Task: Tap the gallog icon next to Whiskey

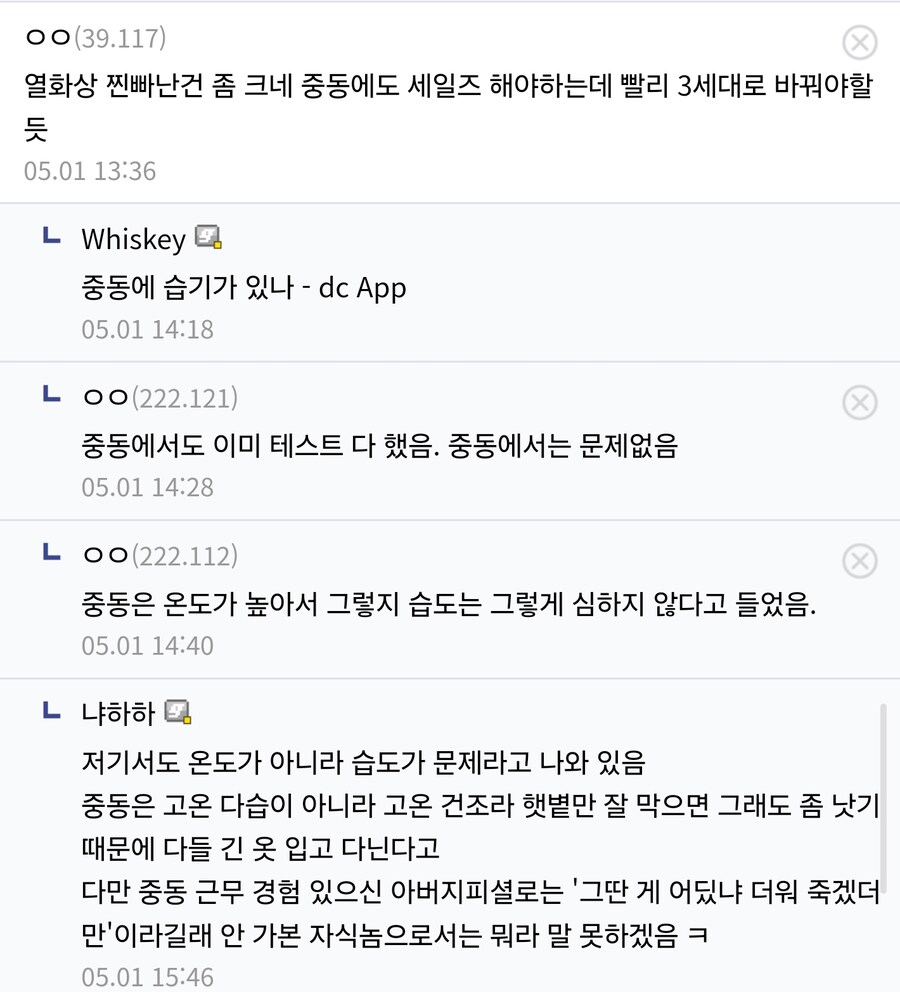Action: [208, 238]
